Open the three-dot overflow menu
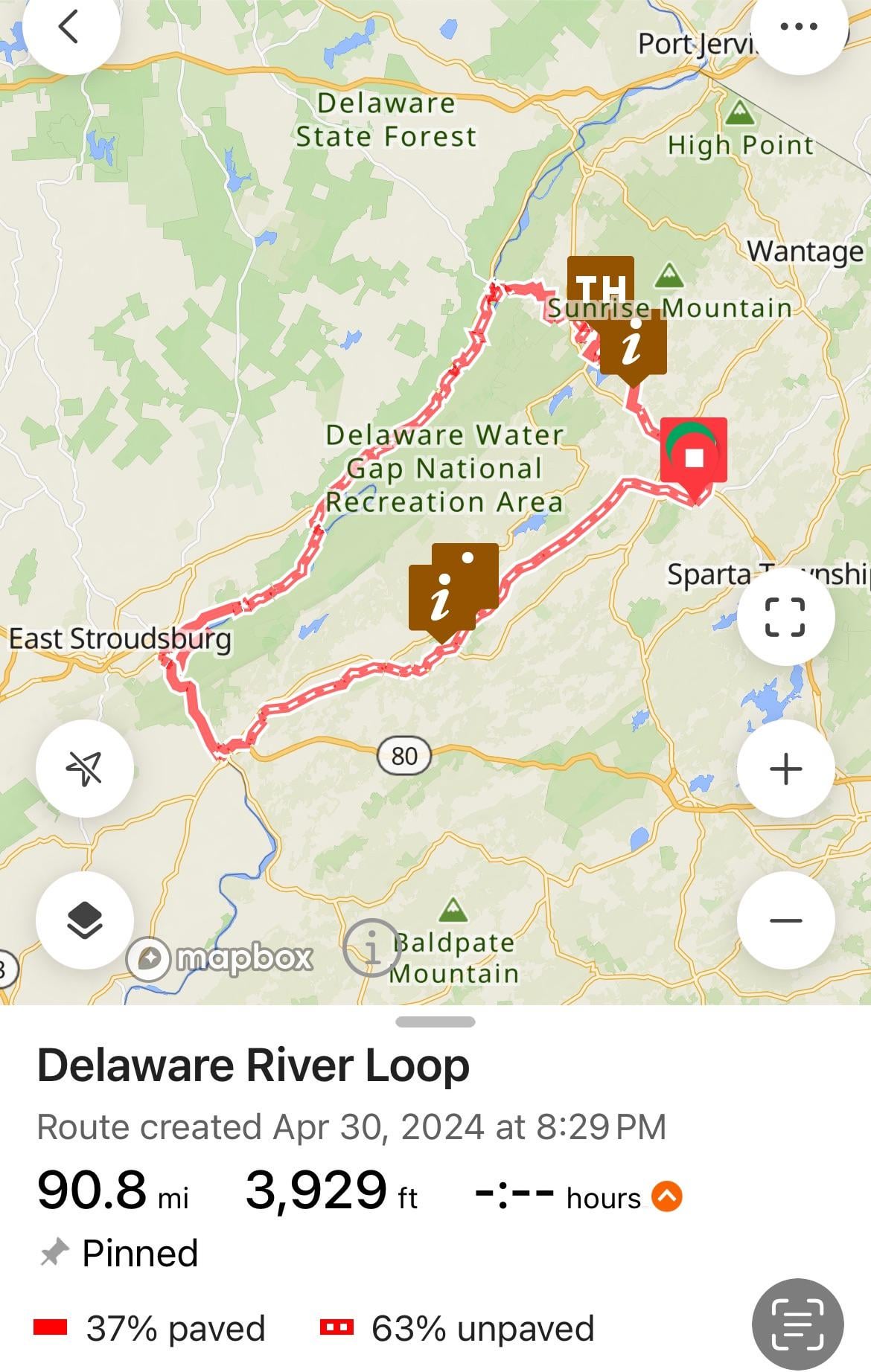This screenshot has width=871, height=1372. click(800, 27)
